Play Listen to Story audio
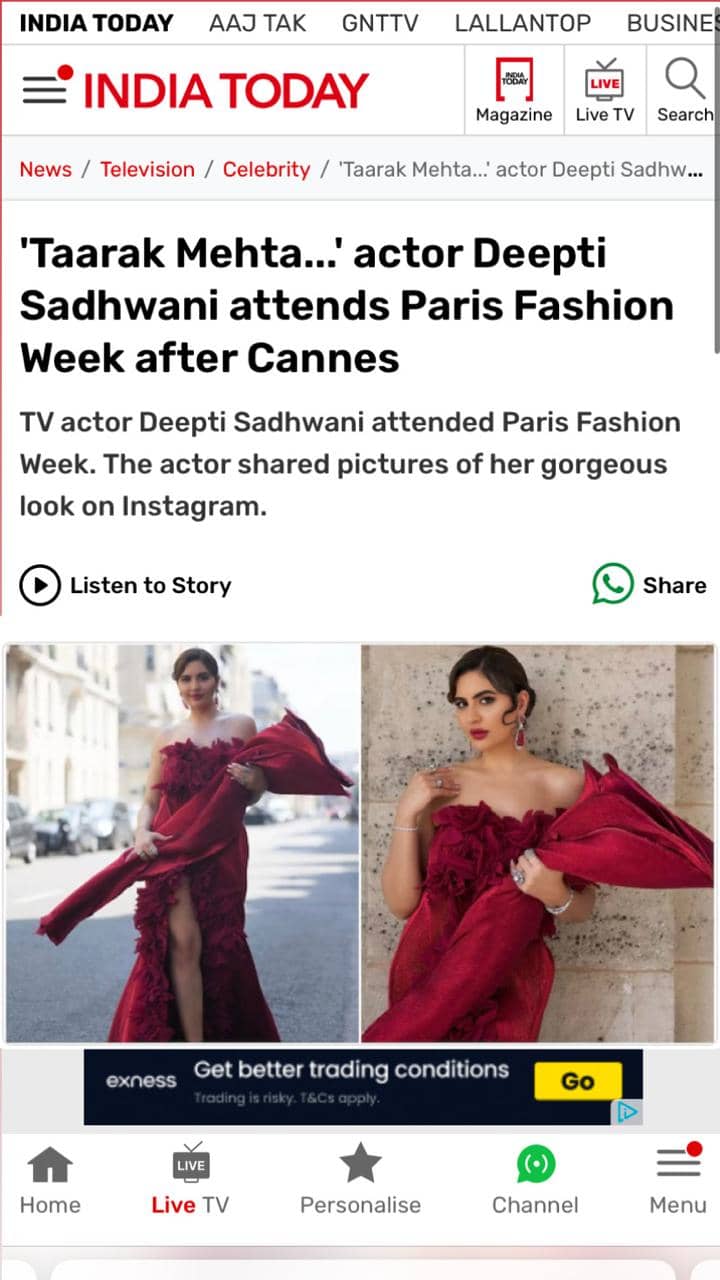 click(x=126, y=585)
